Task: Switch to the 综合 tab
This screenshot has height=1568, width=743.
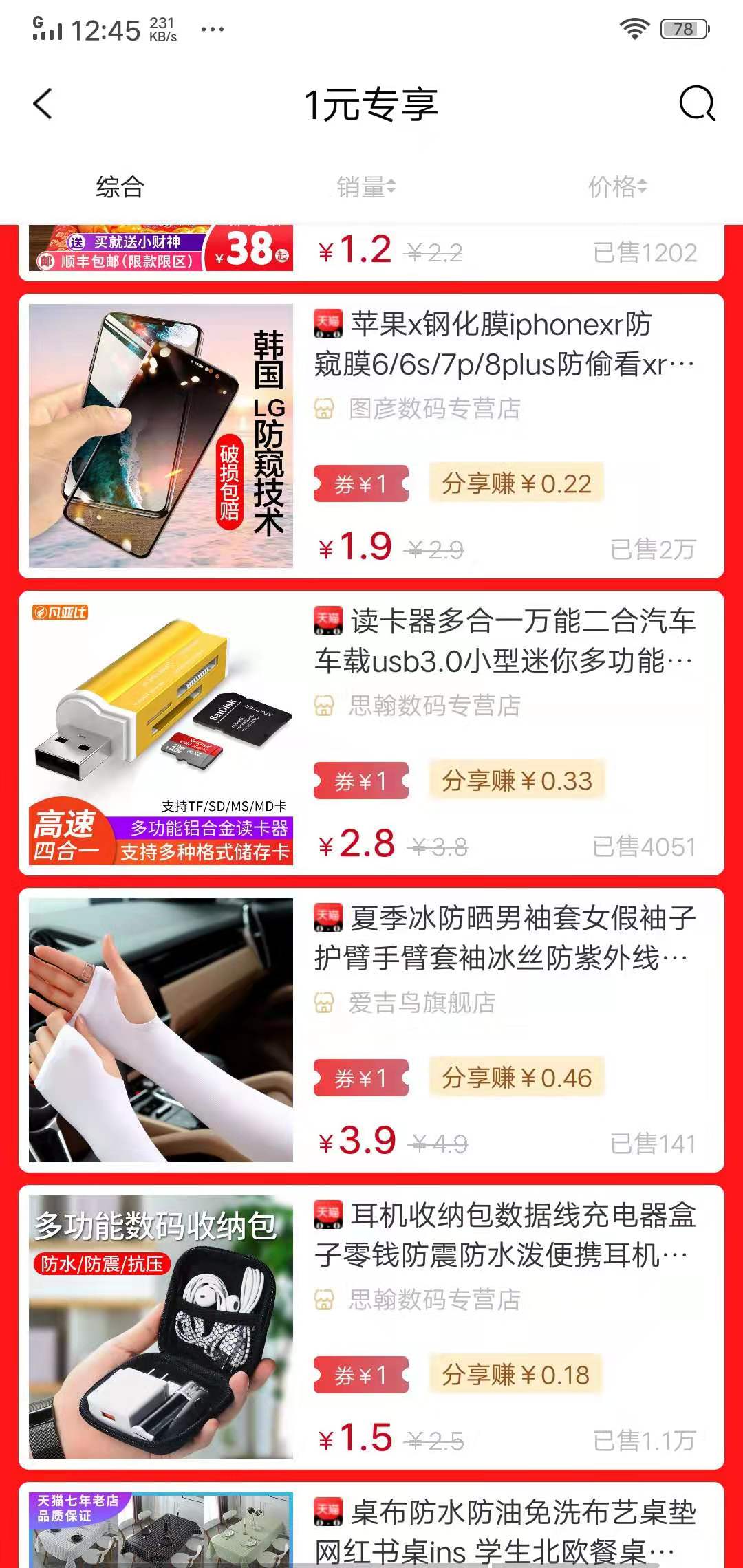Action: pyautogui.click(x=118, y=186)
